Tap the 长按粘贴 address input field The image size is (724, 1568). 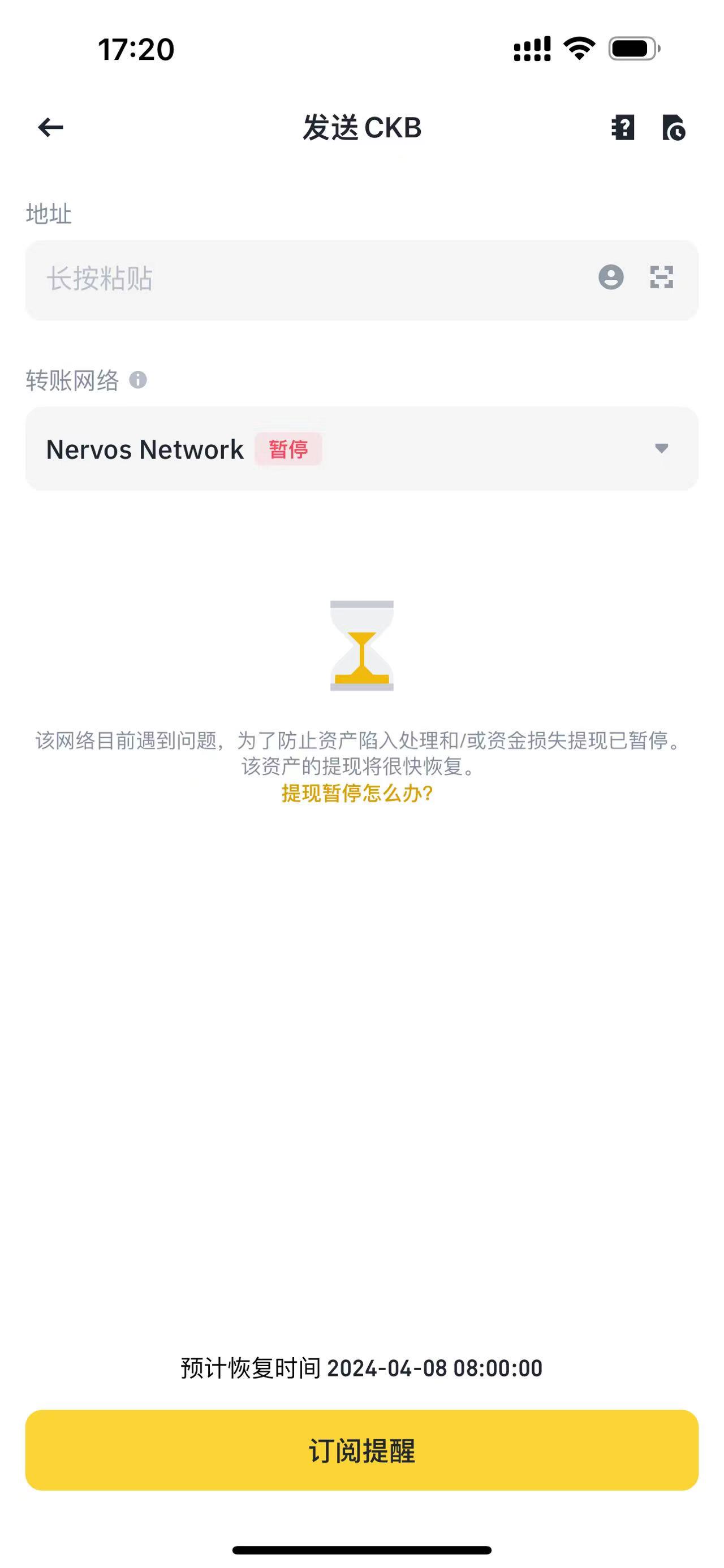[244, 279]
